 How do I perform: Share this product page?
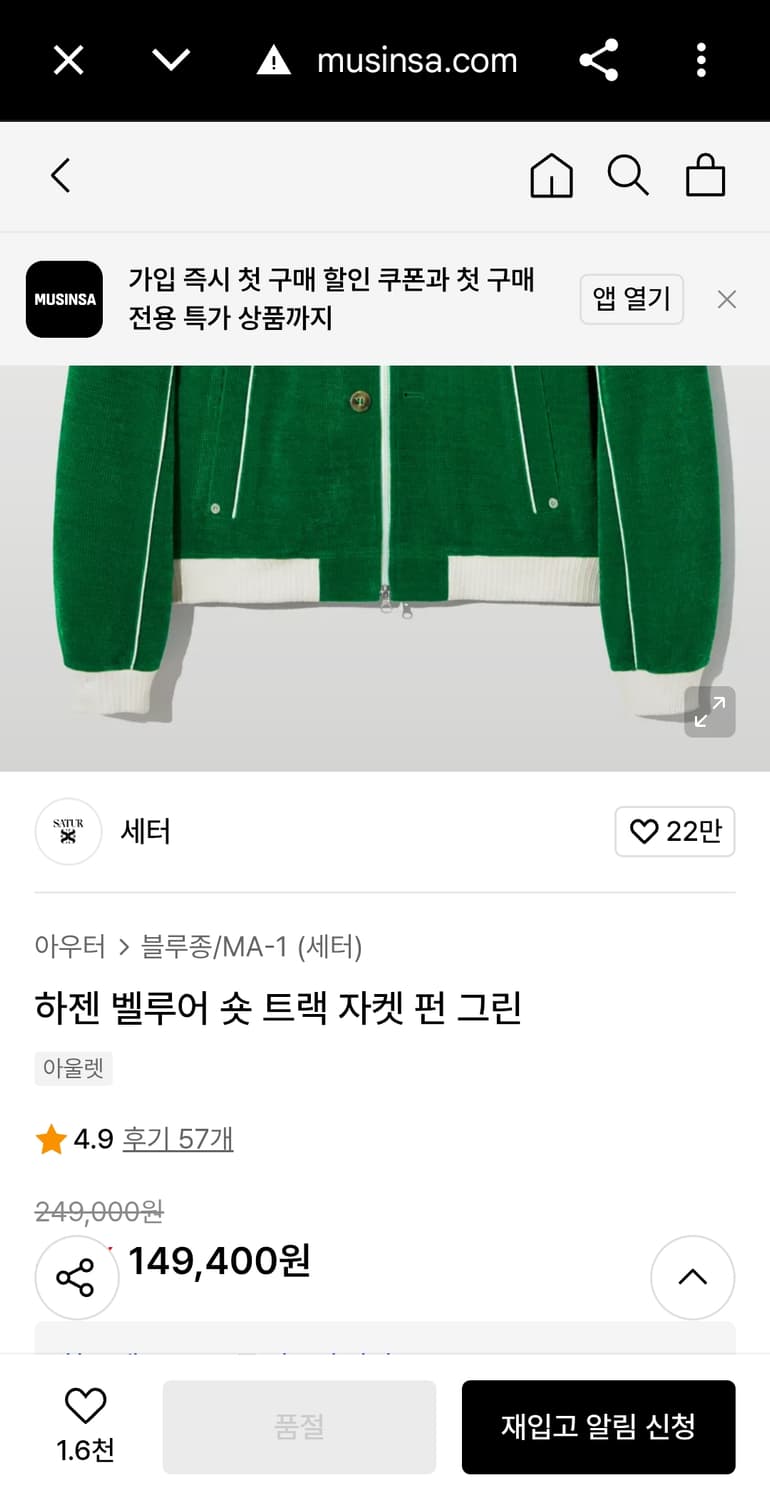click(599, 60)
